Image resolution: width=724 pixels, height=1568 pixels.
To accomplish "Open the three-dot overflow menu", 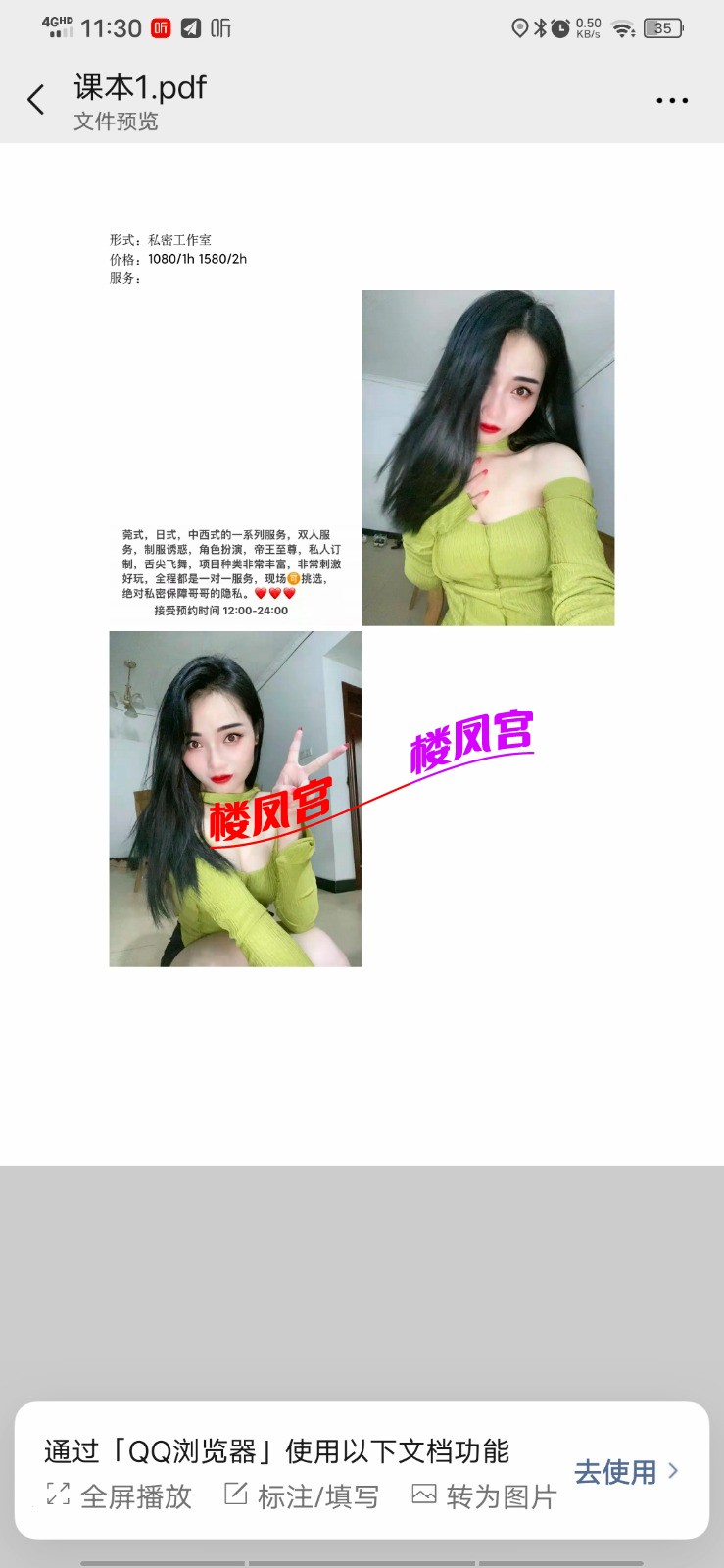I will pos(672,100).
